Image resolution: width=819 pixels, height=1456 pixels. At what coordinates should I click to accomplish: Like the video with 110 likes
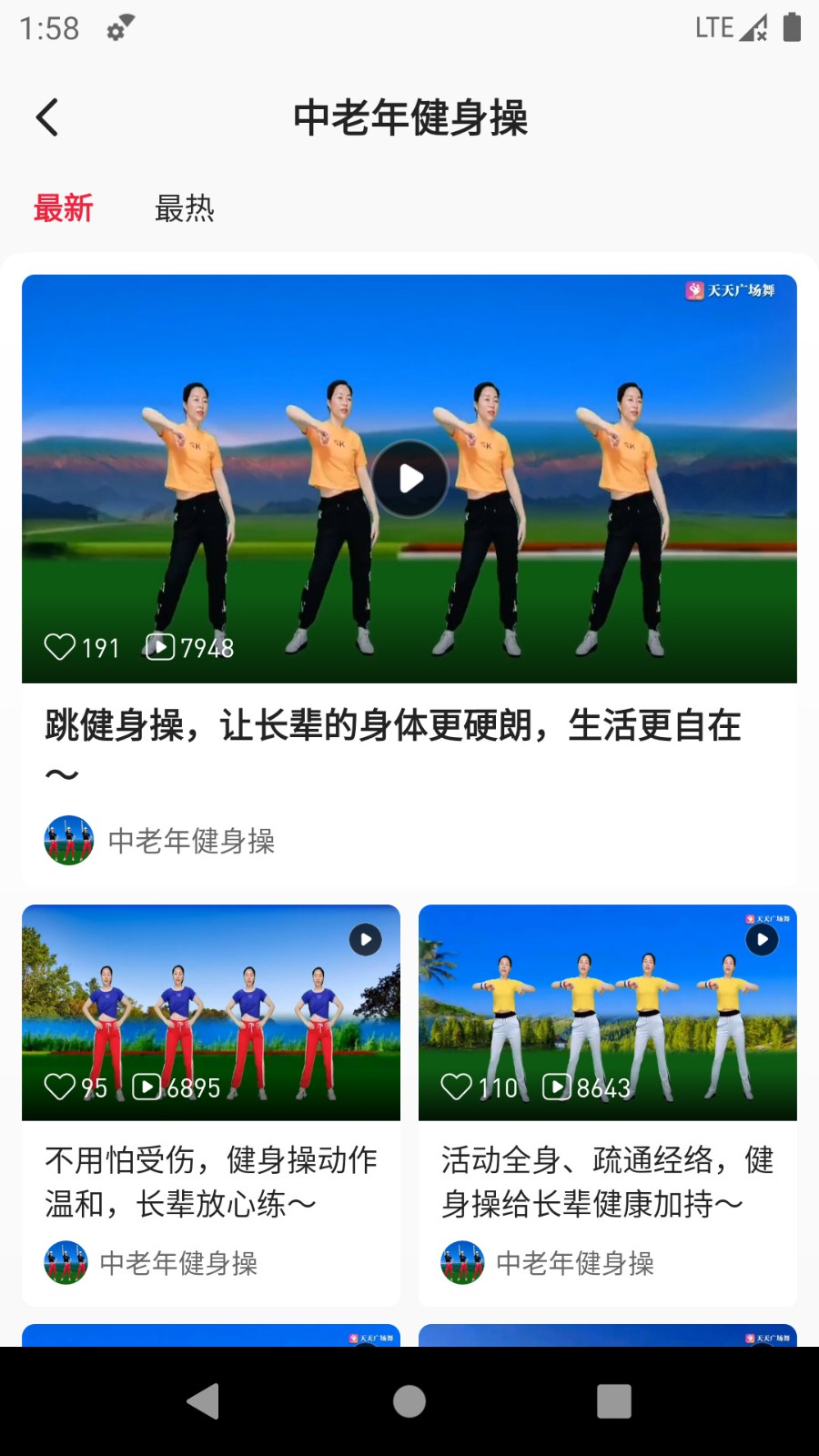tap(457, 1087)
